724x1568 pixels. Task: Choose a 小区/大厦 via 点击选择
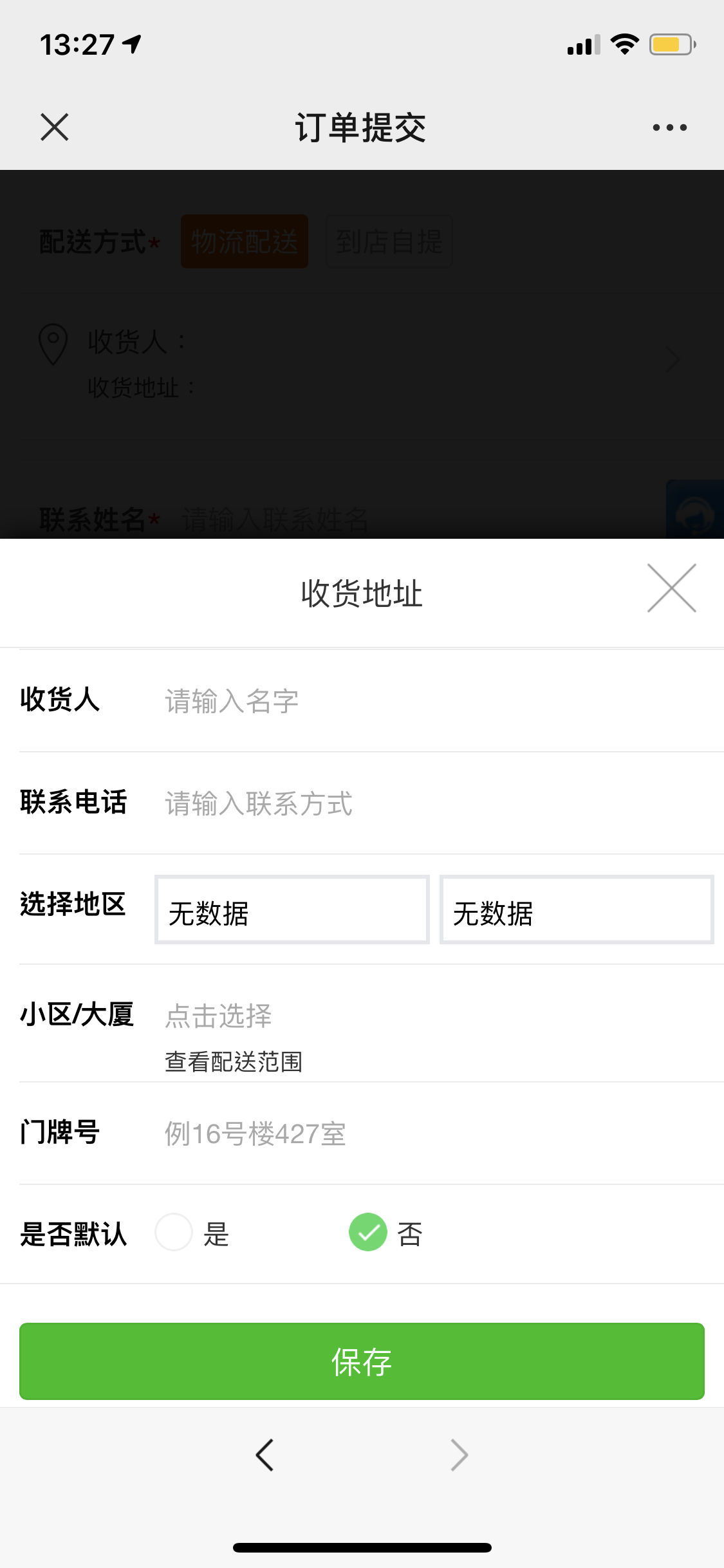coord(219,1016)
